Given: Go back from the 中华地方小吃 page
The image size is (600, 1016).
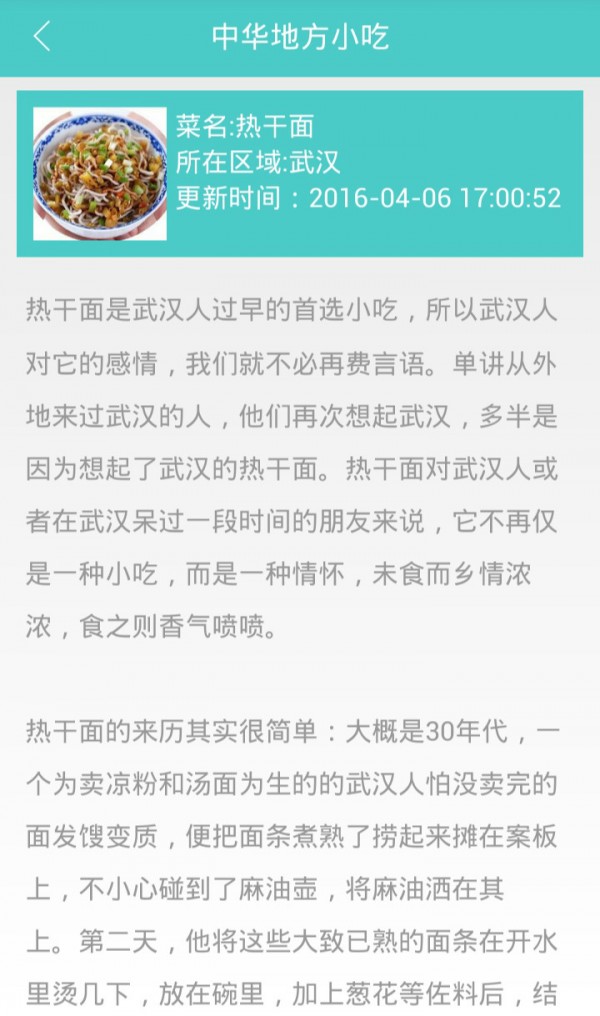Looking at the screenshot, I should click(x=42, y=37).
